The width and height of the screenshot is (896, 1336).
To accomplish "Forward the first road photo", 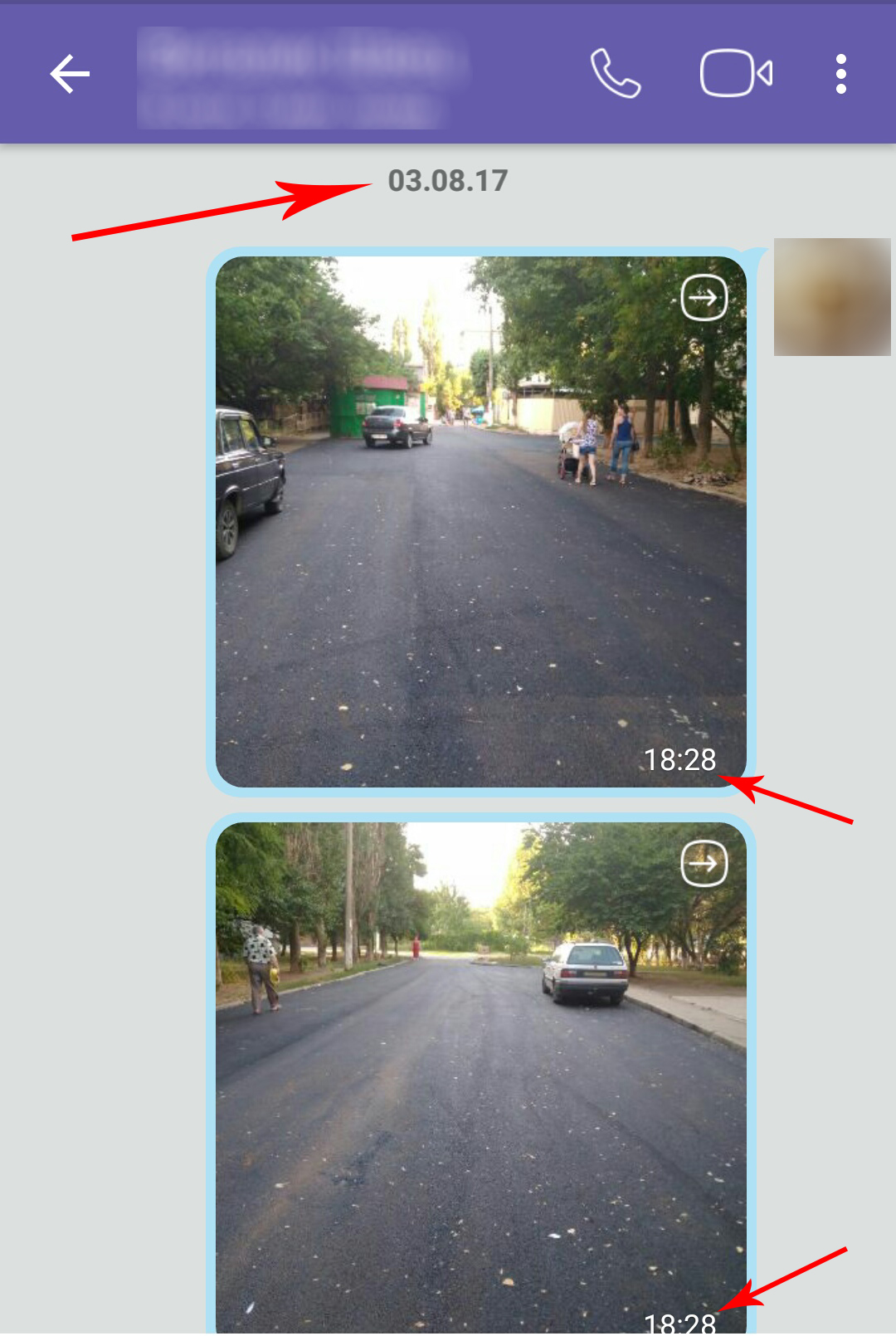I will (x=704, y=298).
